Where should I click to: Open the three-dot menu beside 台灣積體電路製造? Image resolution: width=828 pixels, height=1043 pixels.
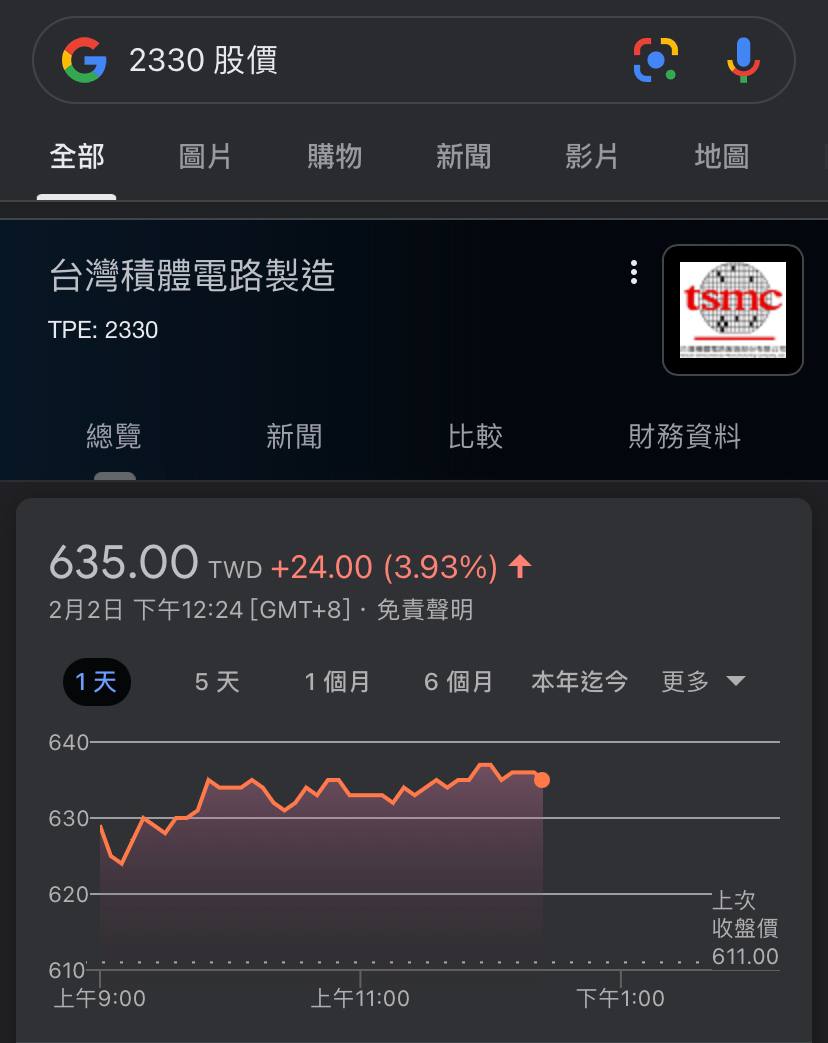point(634,273)
